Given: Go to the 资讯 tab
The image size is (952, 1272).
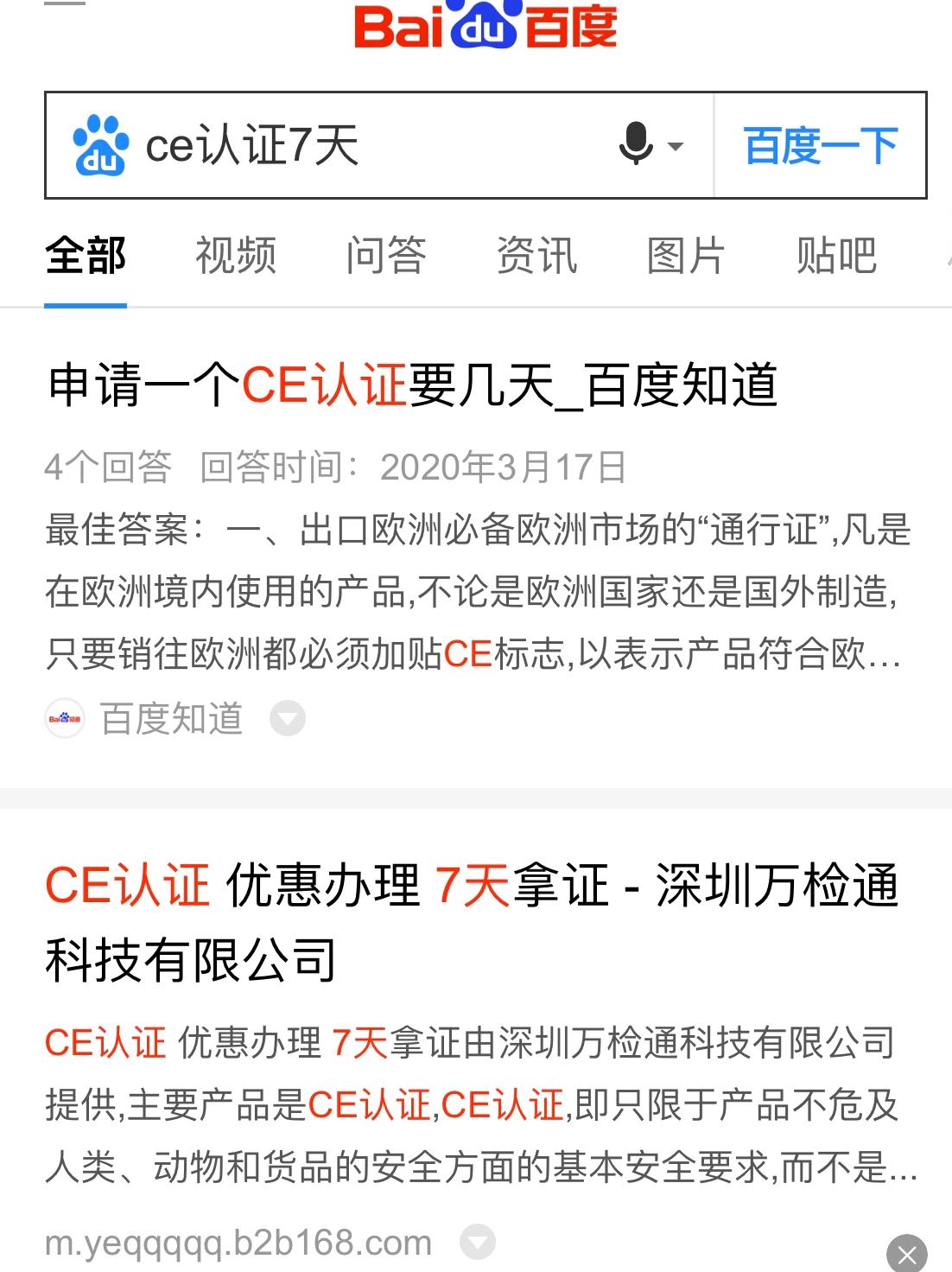Looking at the screenshot, I should (537, 255).
